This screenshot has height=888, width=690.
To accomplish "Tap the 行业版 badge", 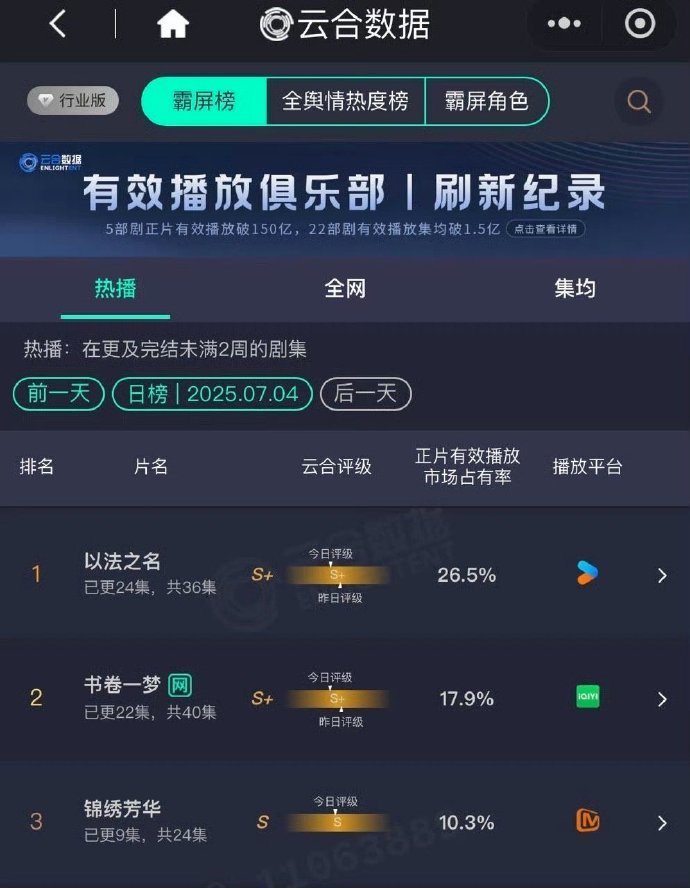I will tap(73, 100).
